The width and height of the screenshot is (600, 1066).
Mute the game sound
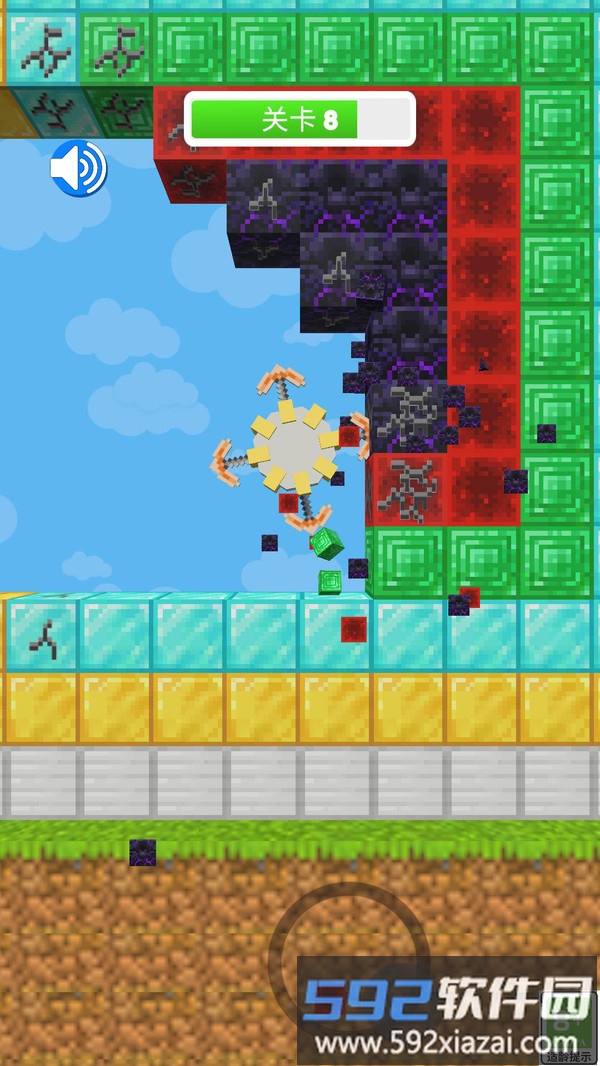click(x=78, y=168)
